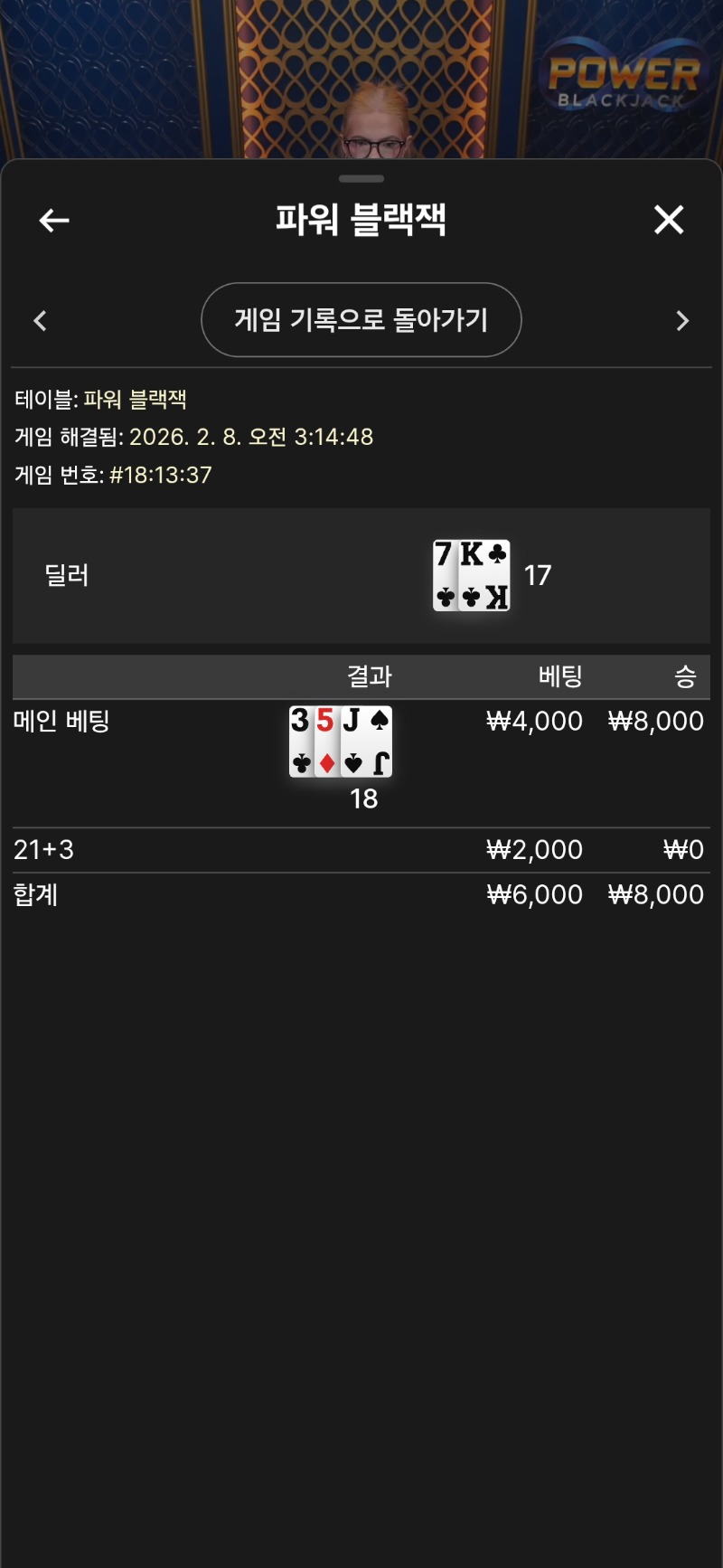Close the 파워 블랙잭 history panel
The width and height of the screenshot is (723, 1568).
coord(669,220)
